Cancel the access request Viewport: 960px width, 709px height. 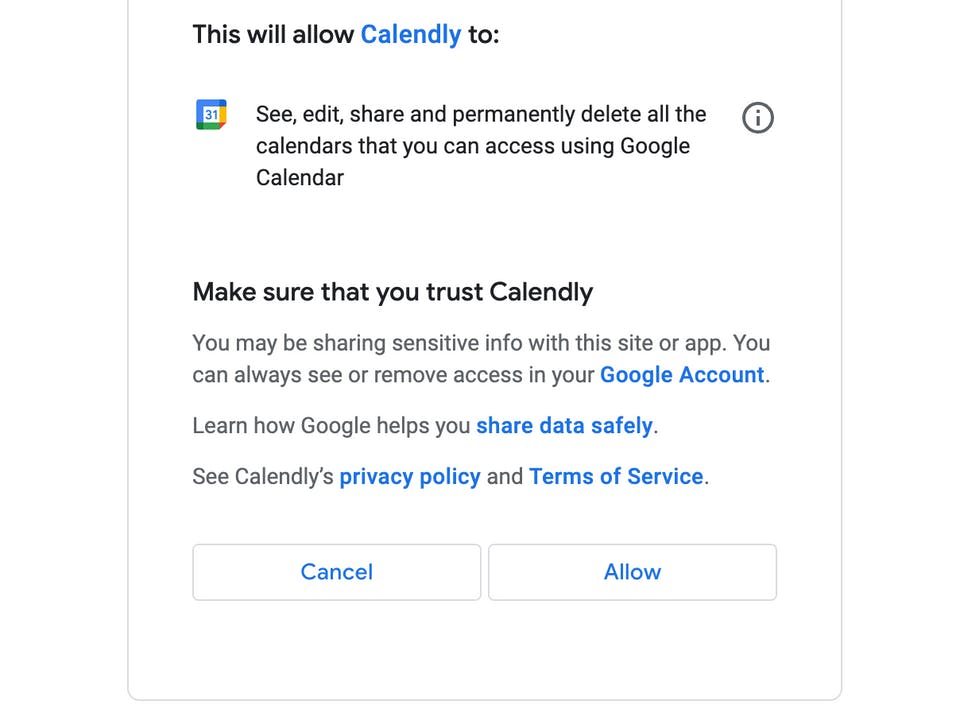point(336,572)
